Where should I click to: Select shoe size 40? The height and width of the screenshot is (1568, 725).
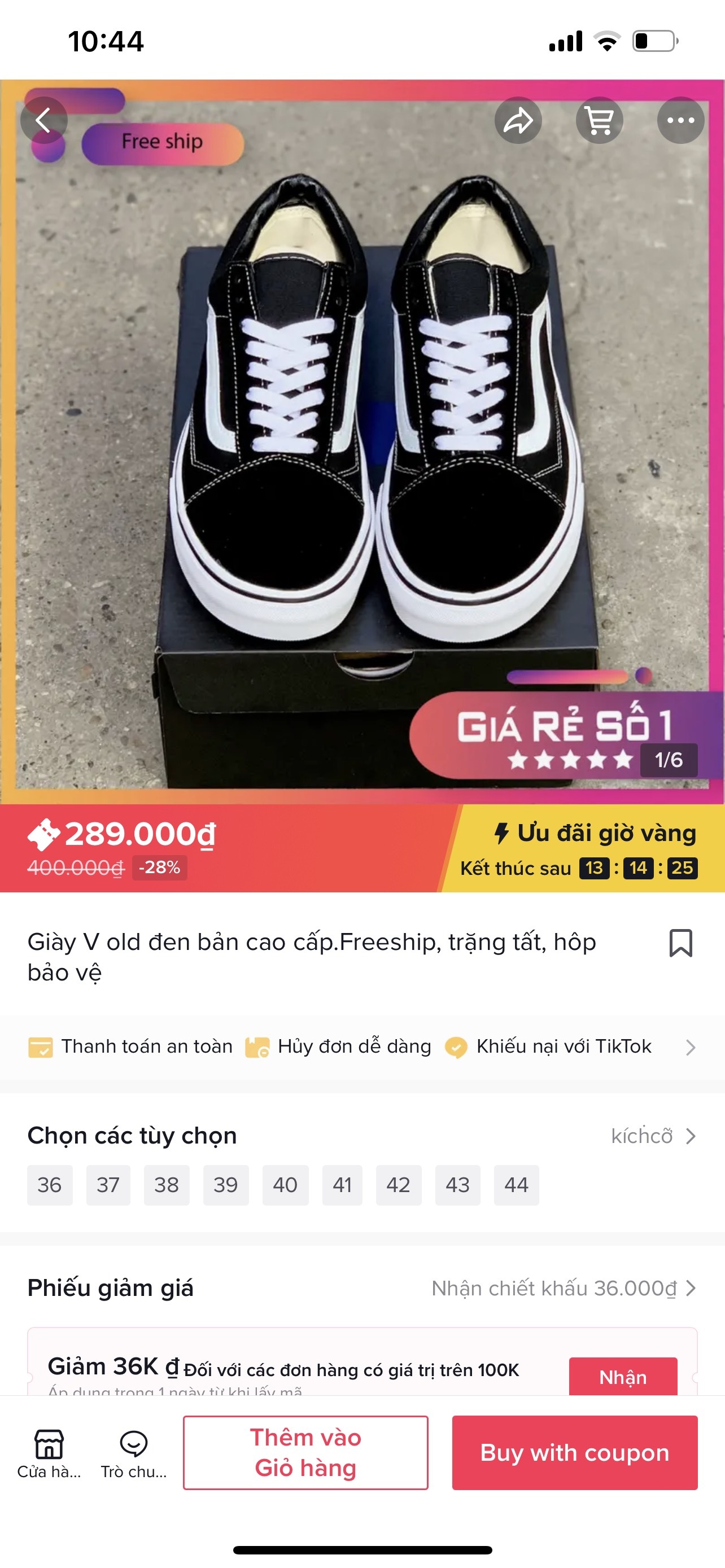(285, 1184)
